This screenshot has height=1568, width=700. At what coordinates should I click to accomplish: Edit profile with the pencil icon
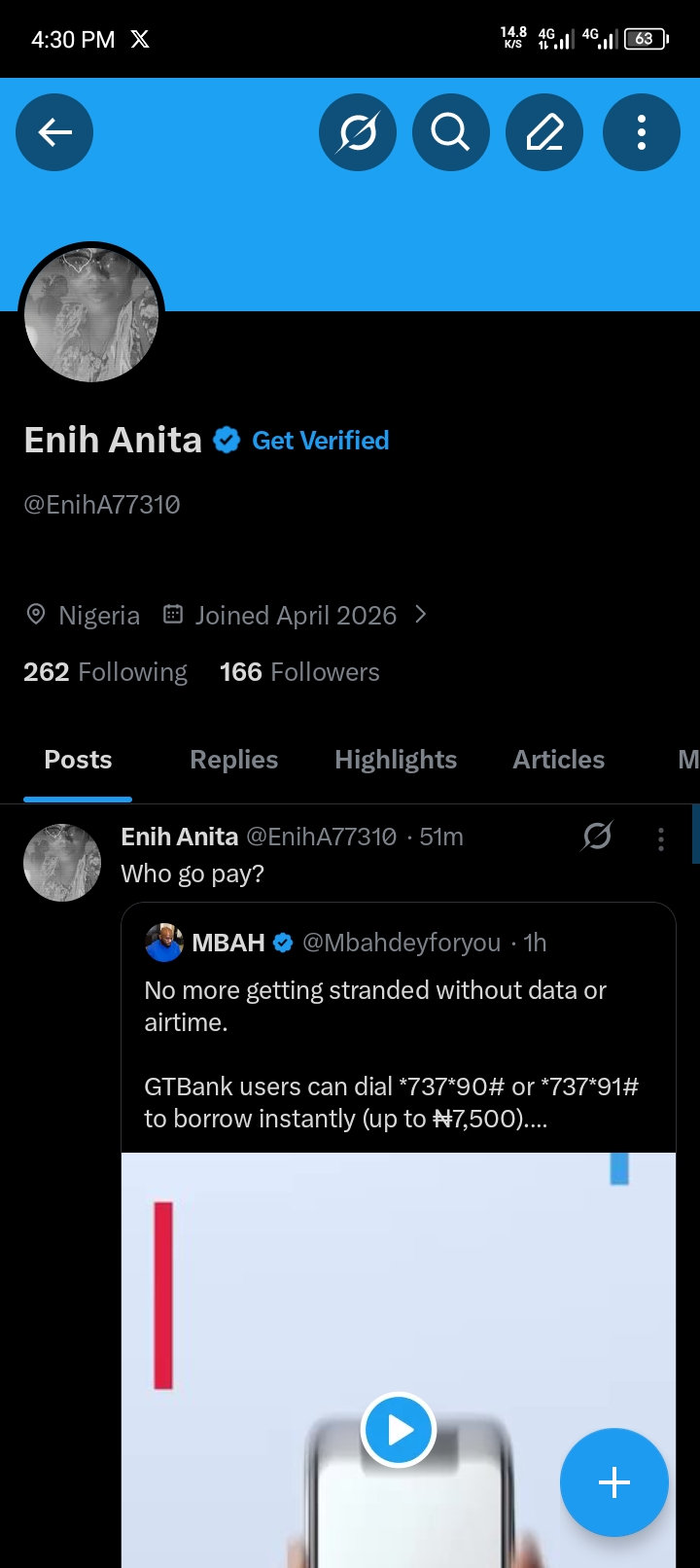coord(544,132)
